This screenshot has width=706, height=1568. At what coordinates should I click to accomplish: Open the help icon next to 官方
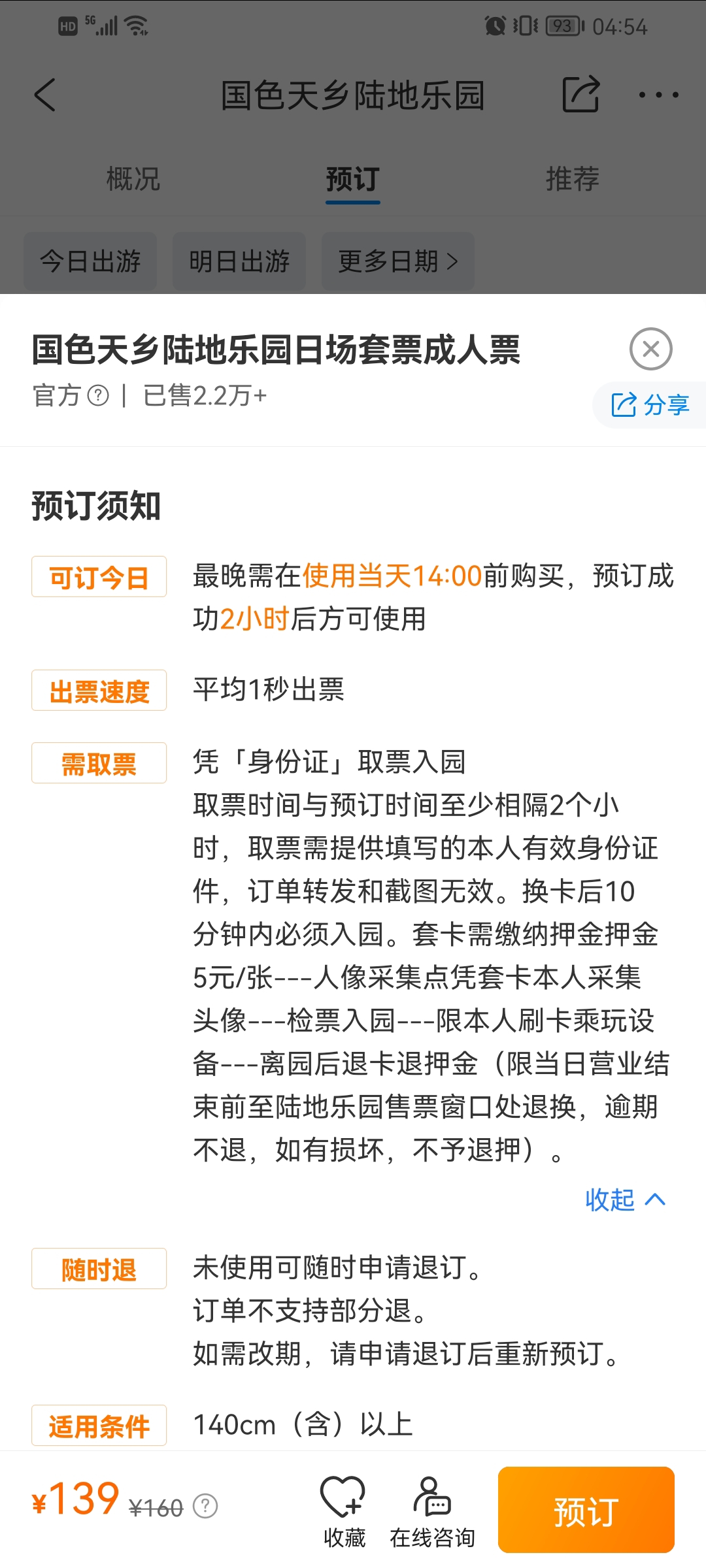[x=98, y=395]
